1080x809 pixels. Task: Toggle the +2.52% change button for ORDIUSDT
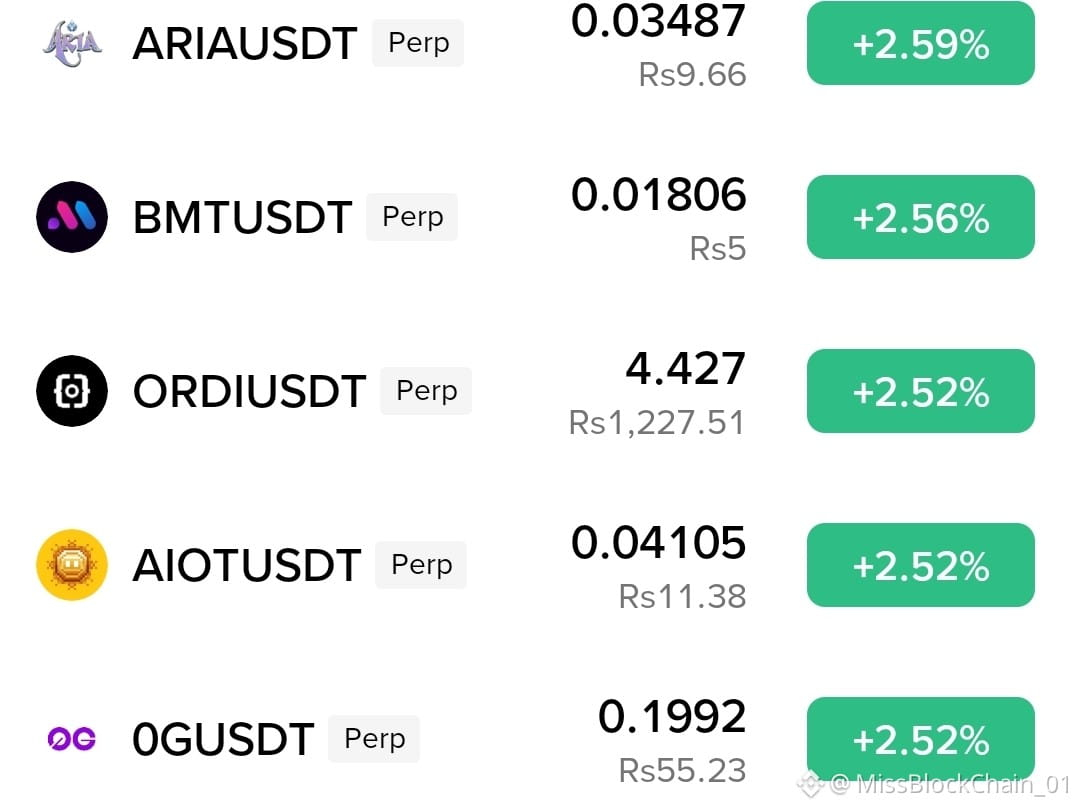[920, 391]
